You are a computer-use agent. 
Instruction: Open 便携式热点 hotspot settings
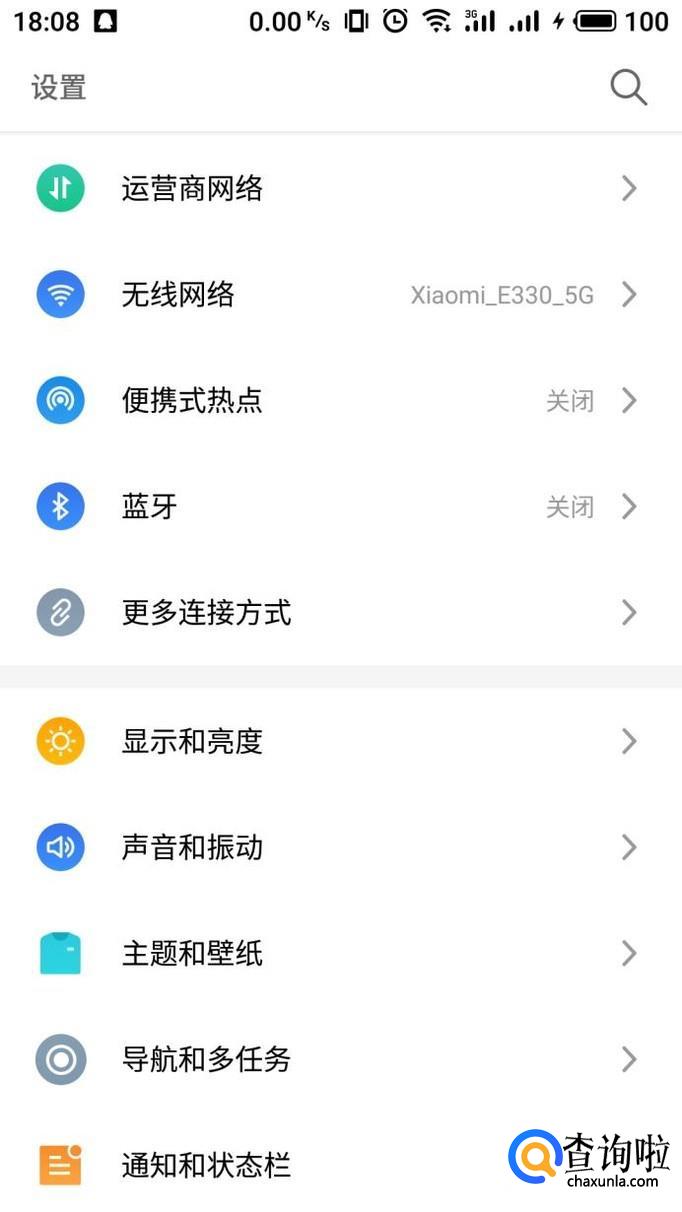click(192, 401)
